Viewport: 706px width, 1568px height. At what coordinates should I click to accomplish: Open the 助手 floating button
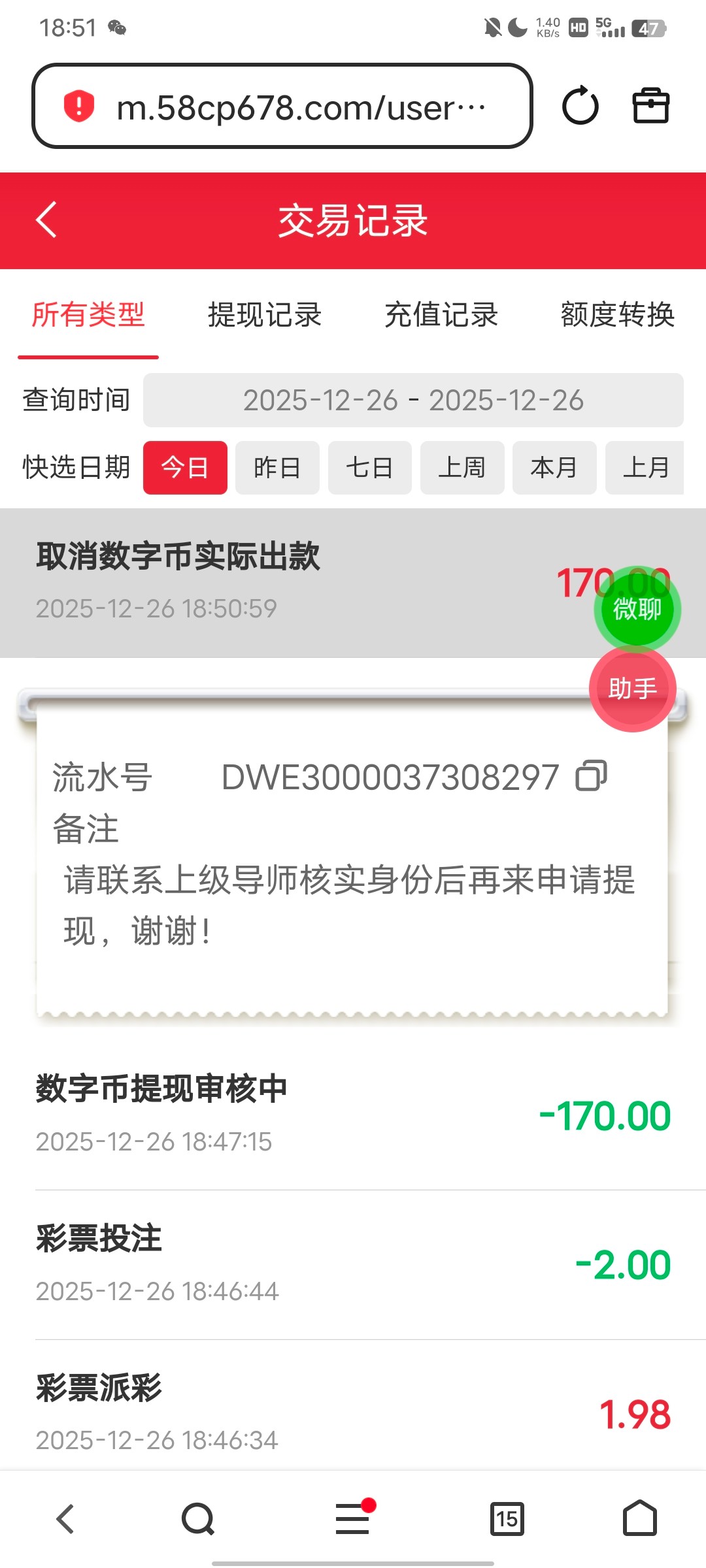click(633, 689)
